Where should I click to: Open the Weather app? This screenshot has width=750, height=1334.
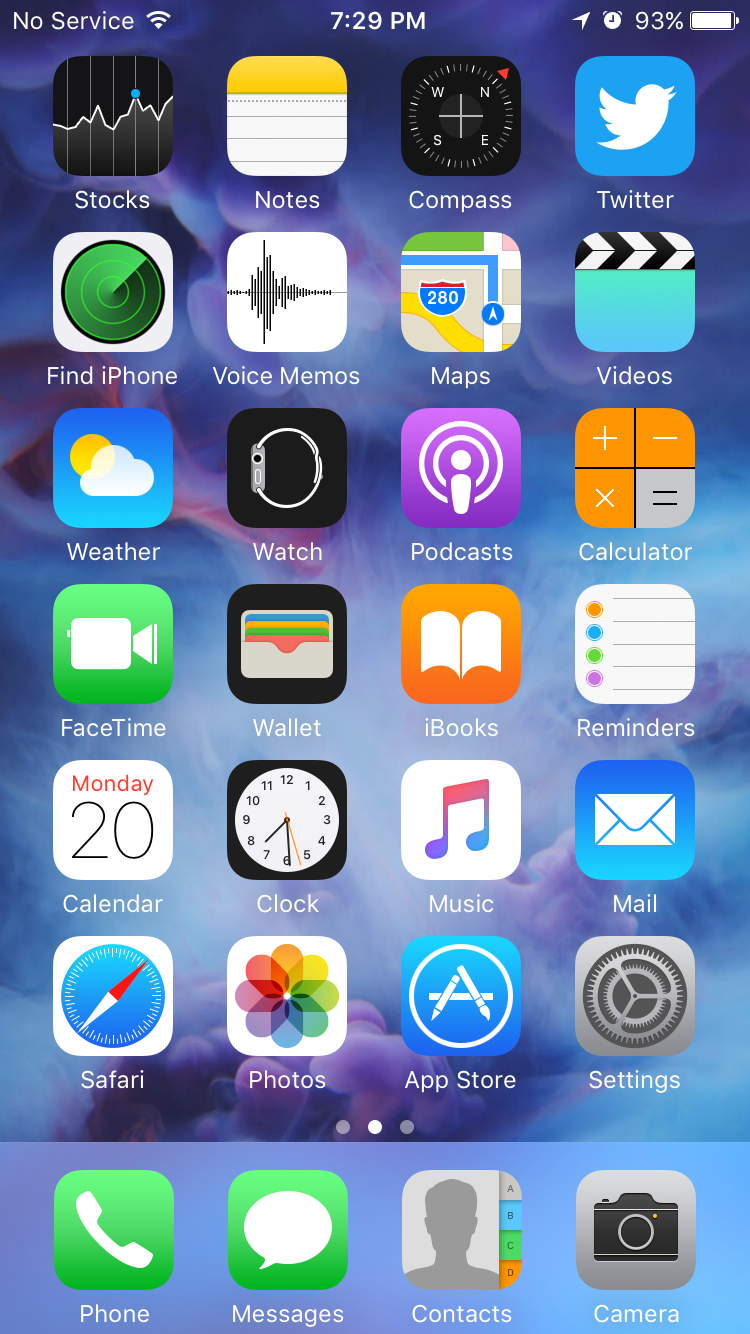[x=113, y=468]
